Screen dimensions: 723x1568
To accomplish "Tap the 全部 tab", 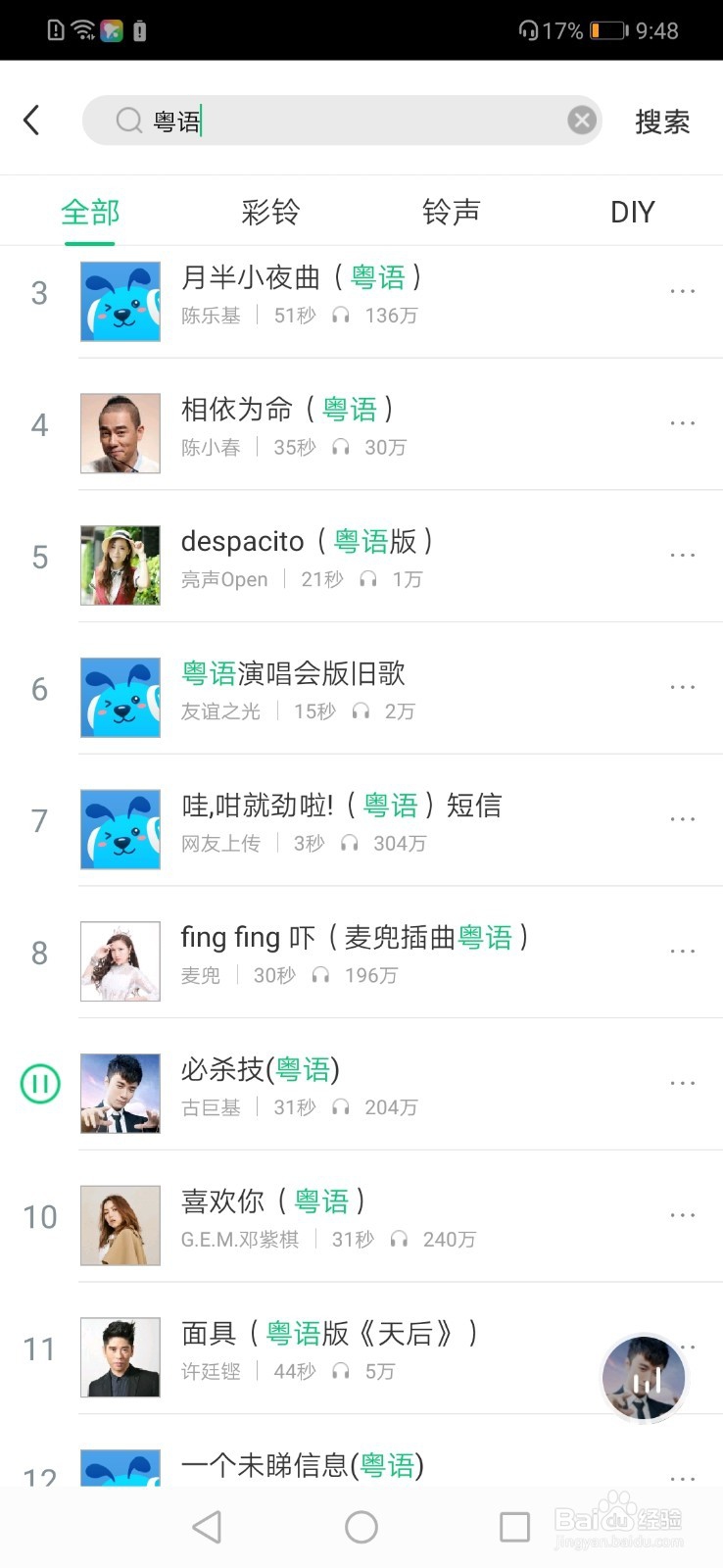I will [90, 211].
